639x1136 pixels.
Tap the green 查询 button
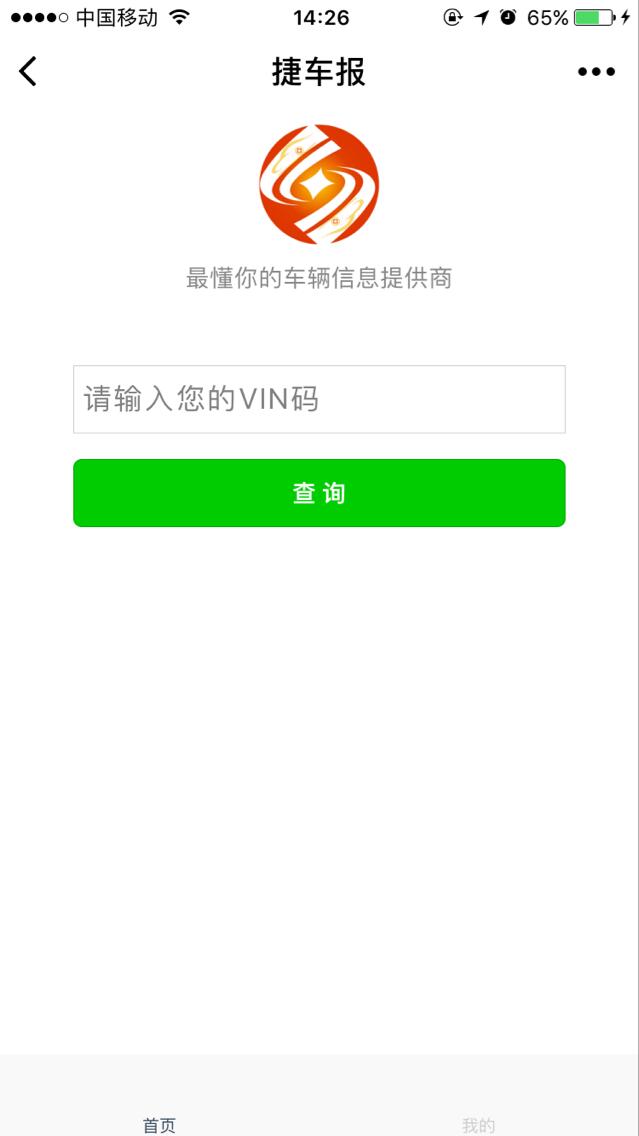click(x=319, y=493)
